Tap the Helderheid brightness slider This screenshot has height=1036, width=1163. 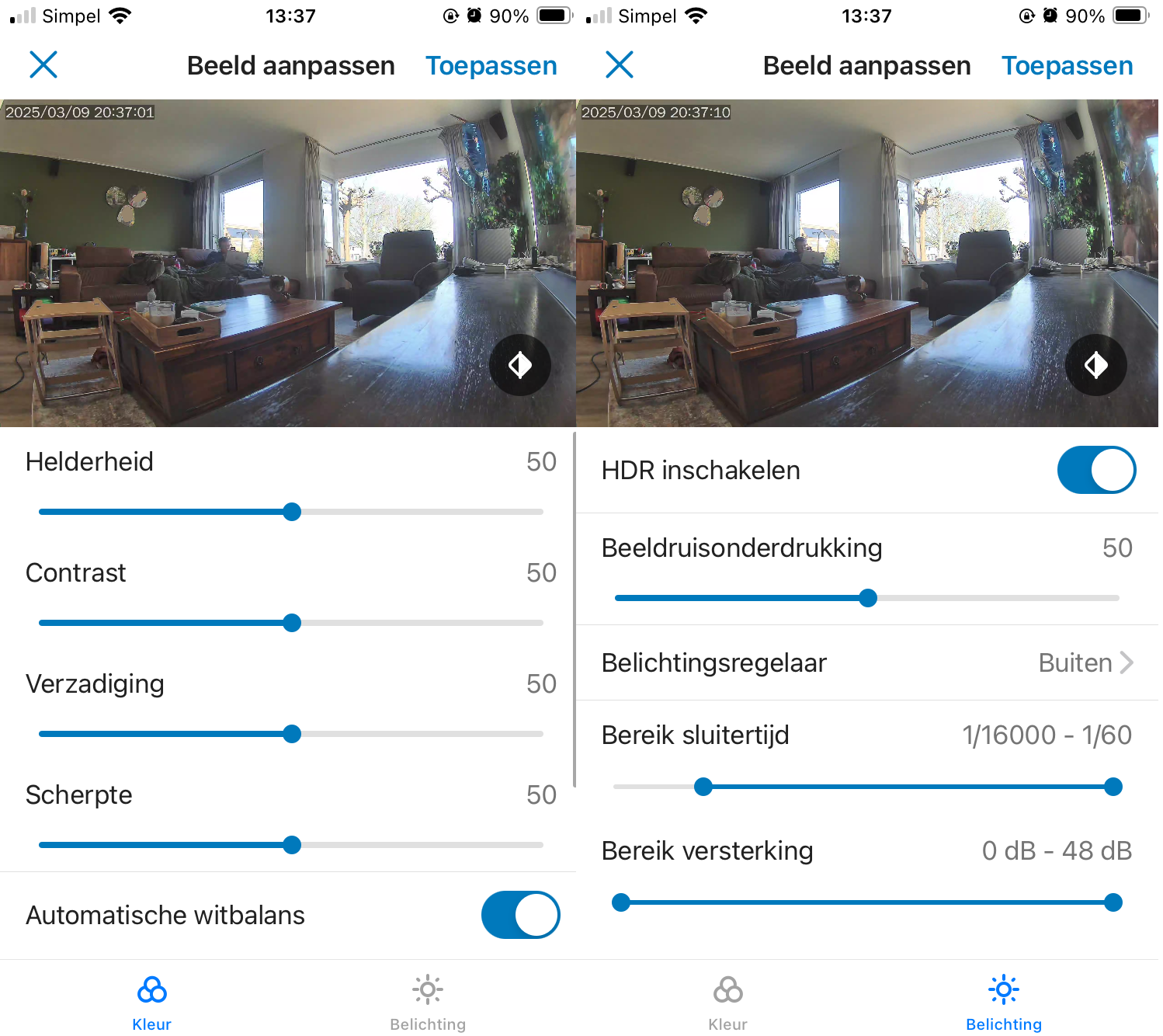292,512
